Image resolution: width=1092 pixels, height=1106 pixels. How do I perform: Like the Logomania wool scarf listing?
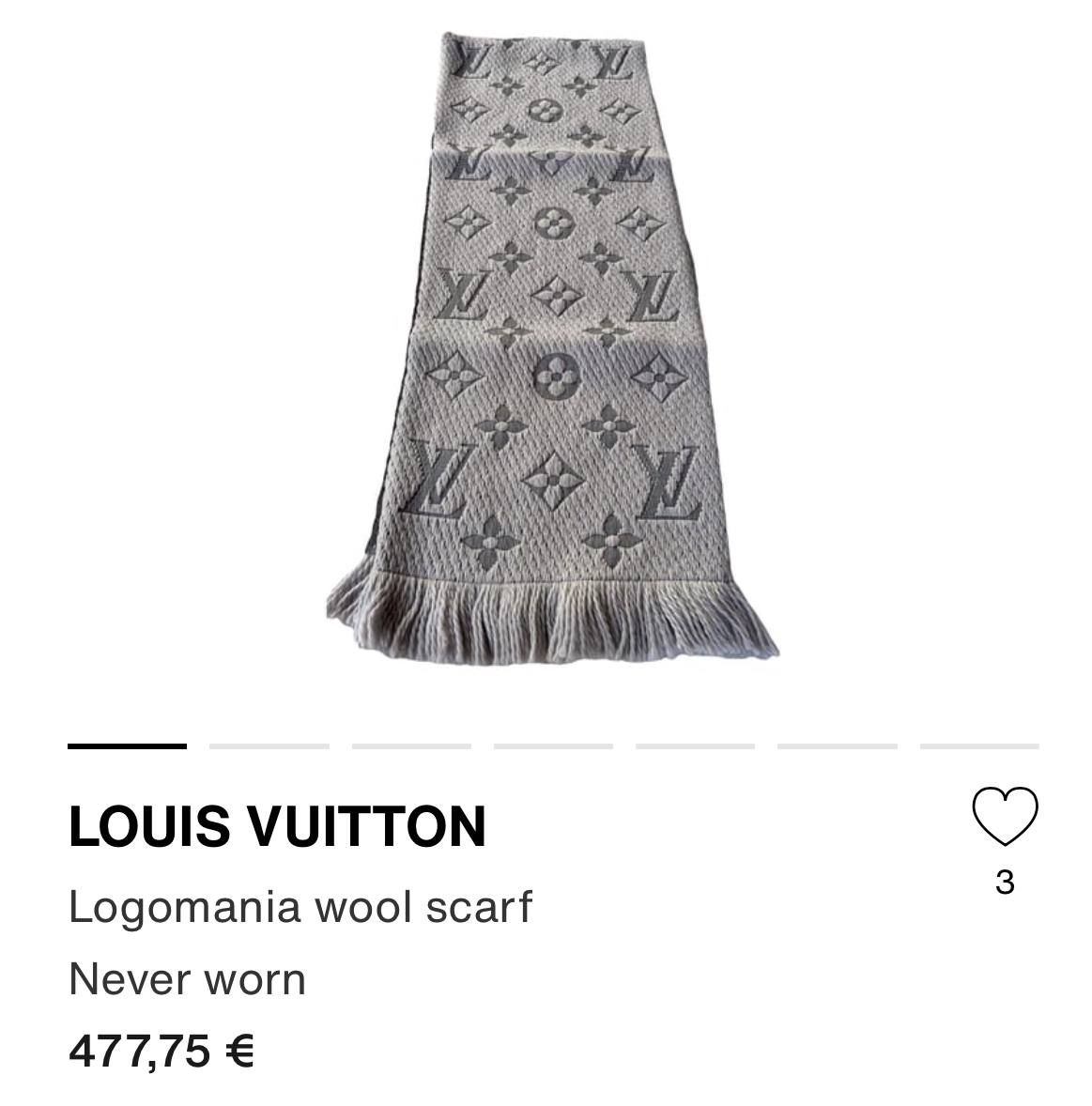click(x=1004, y=816)
